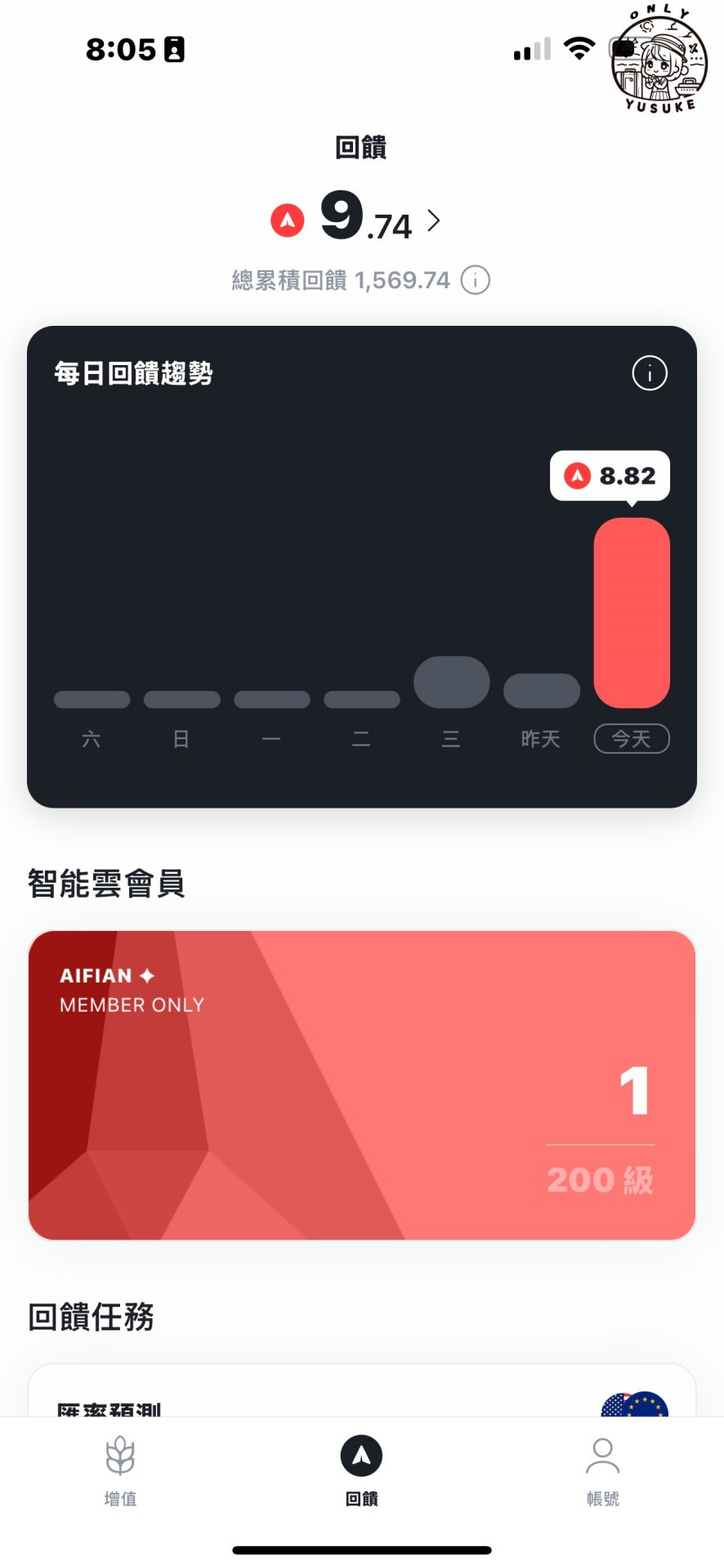Open the info icon next to 總累積回饋
Screen dimensions: 724x1568
pyautogui.click(x=475, y=279)
